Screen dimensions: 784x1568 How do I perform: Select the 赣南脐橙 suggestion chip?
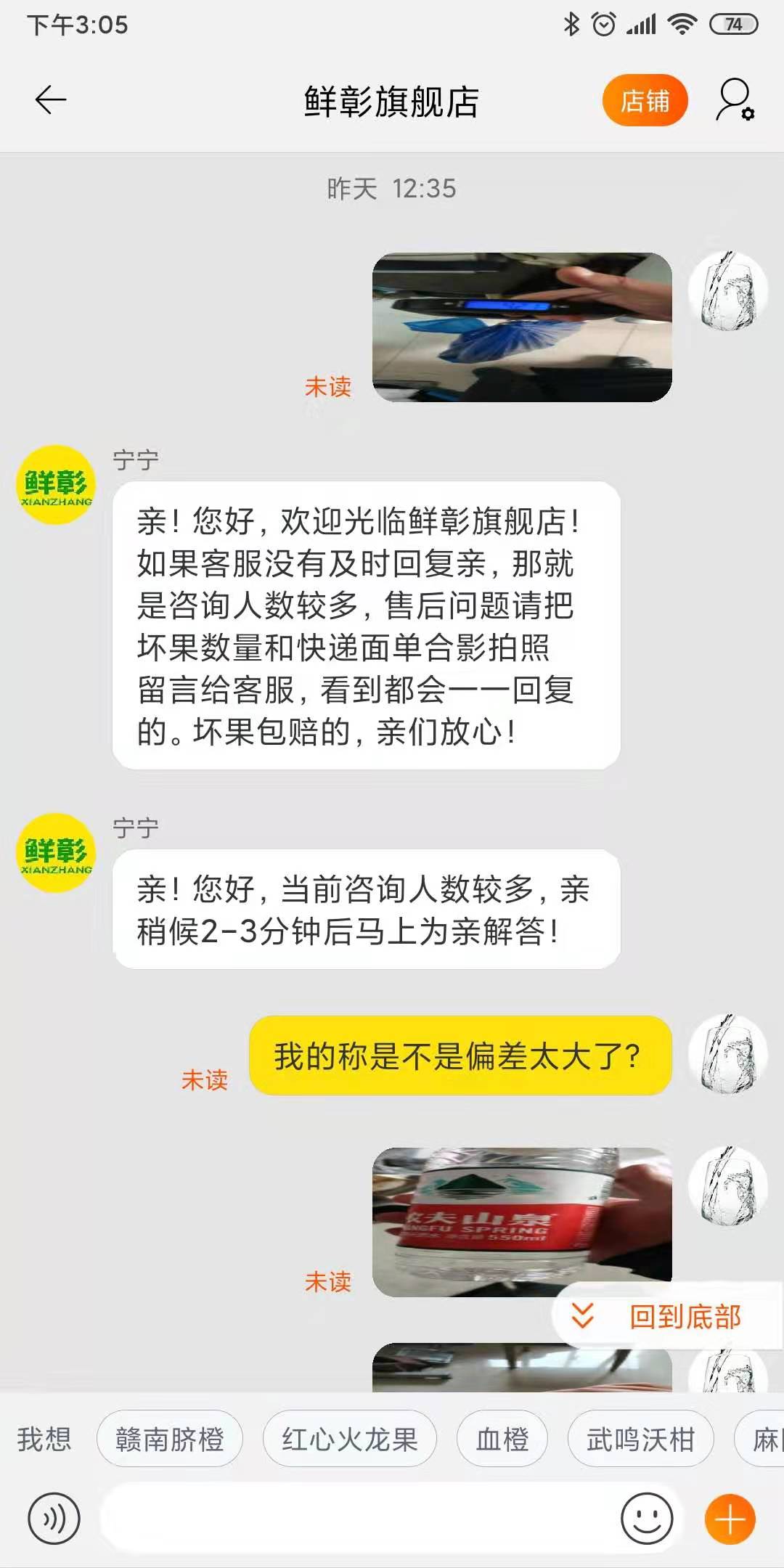(x=170, y=1439)
